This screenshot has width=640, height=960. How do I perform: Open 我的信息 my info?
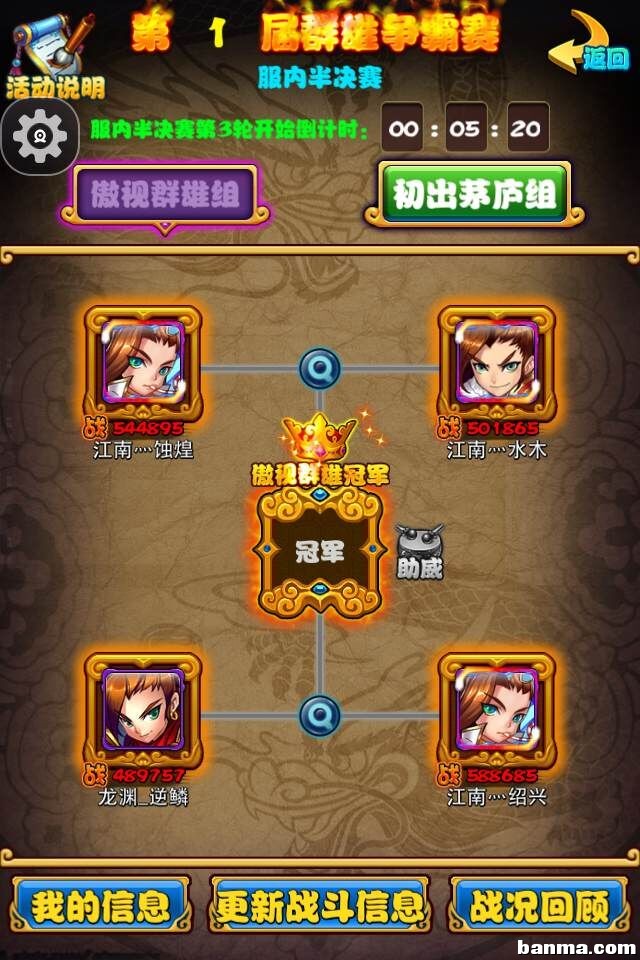[100, 906]
